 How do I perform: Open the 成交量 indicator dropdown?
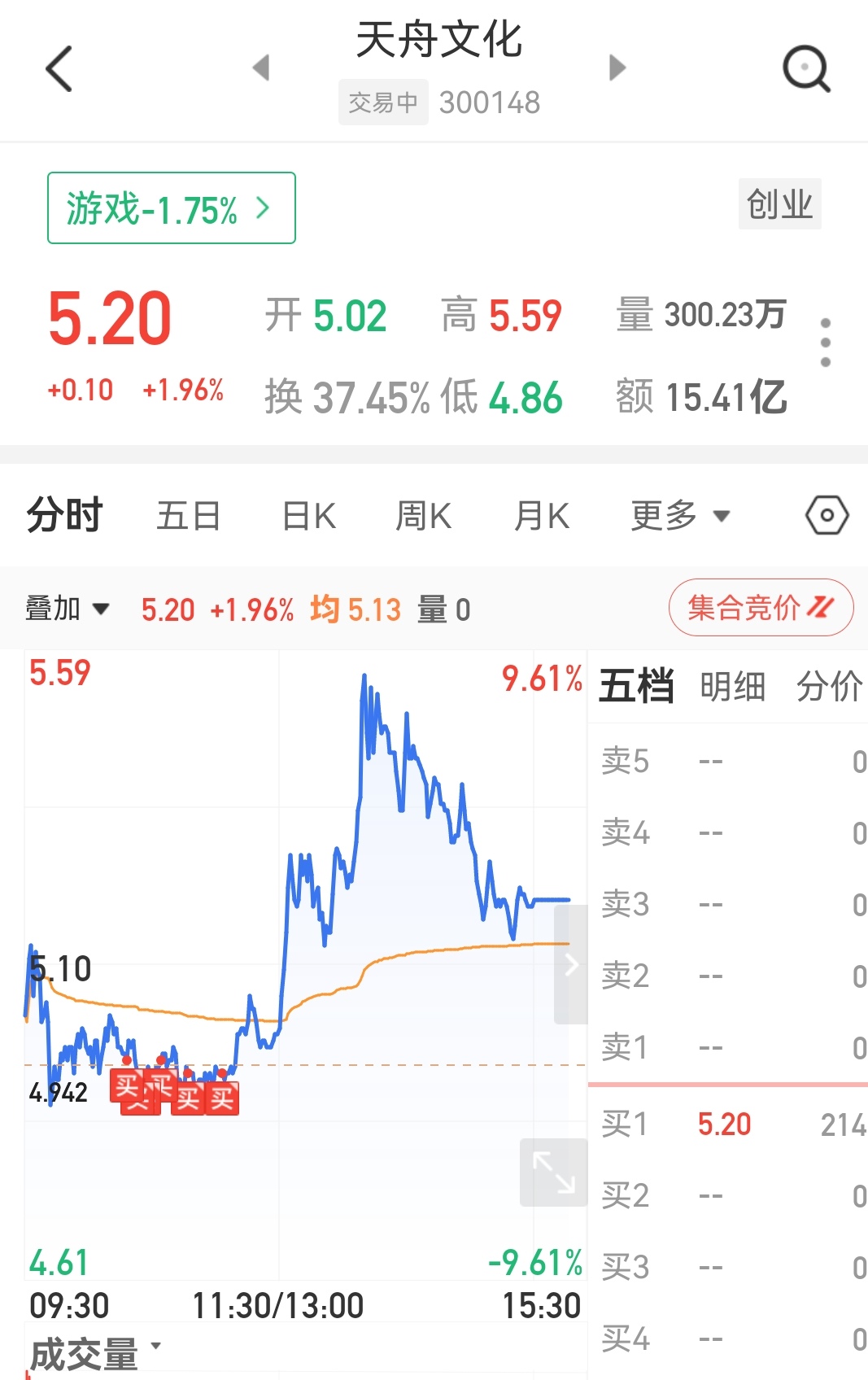pos(94,1353)
